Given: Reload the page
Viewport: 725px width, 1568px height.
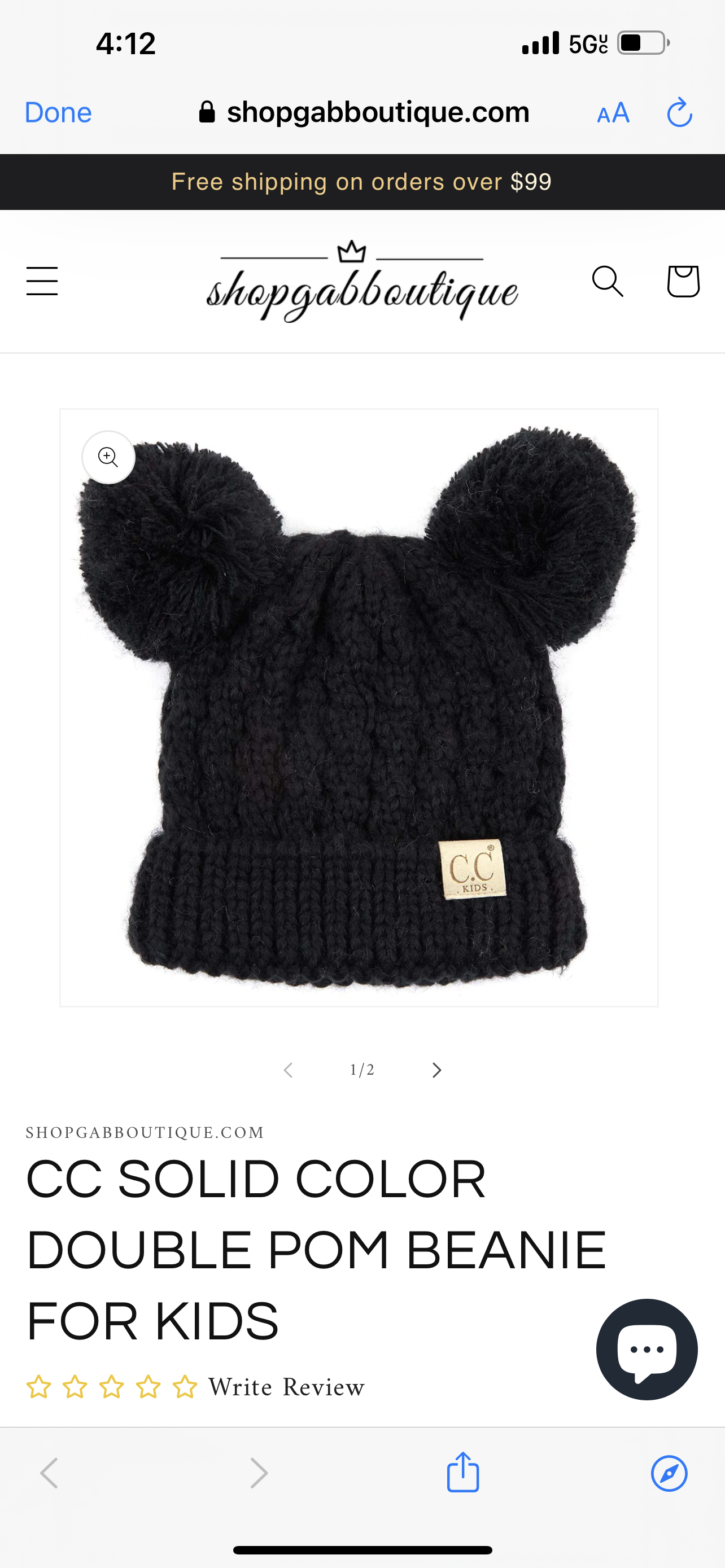Looking at the screenshot, I should coord(679,113).
